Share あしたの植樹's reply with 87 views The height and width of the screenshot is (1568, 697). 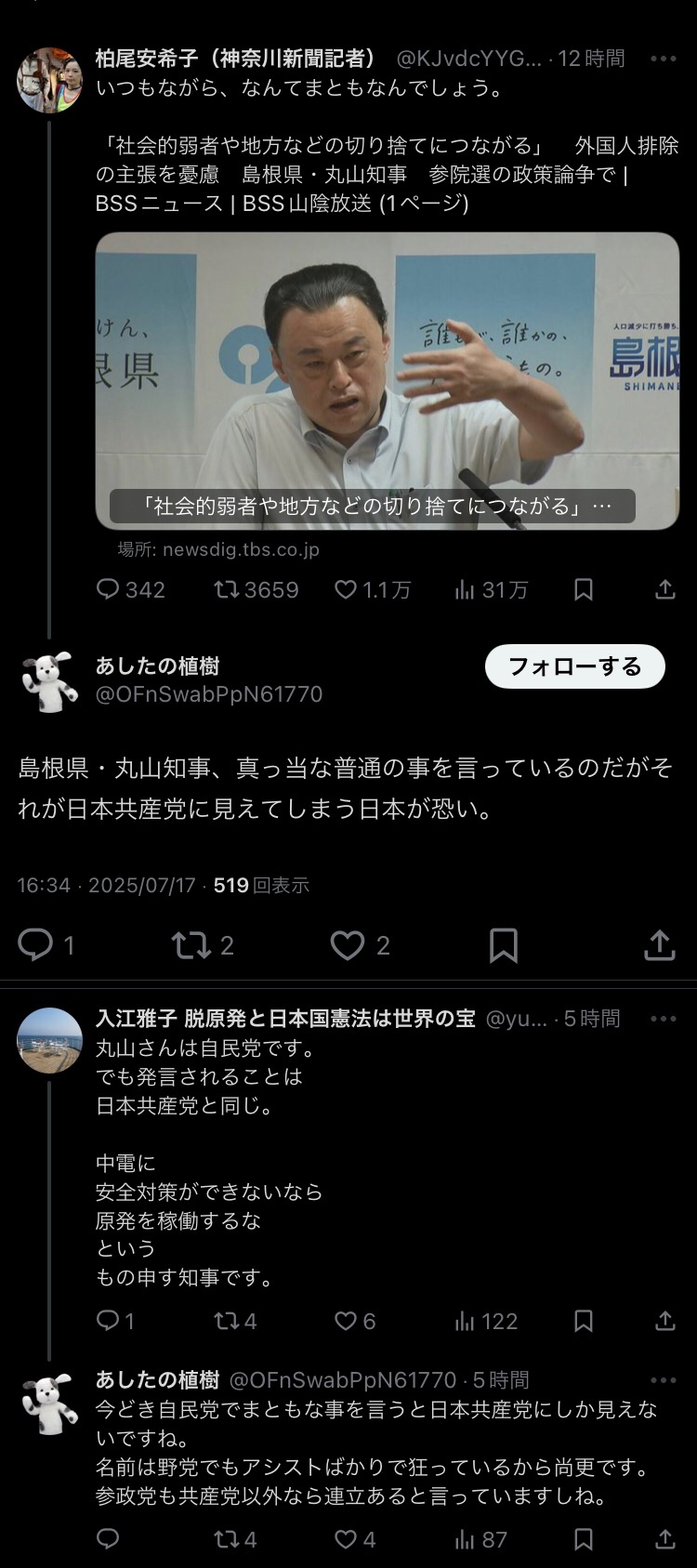(x=664, y=1539)
